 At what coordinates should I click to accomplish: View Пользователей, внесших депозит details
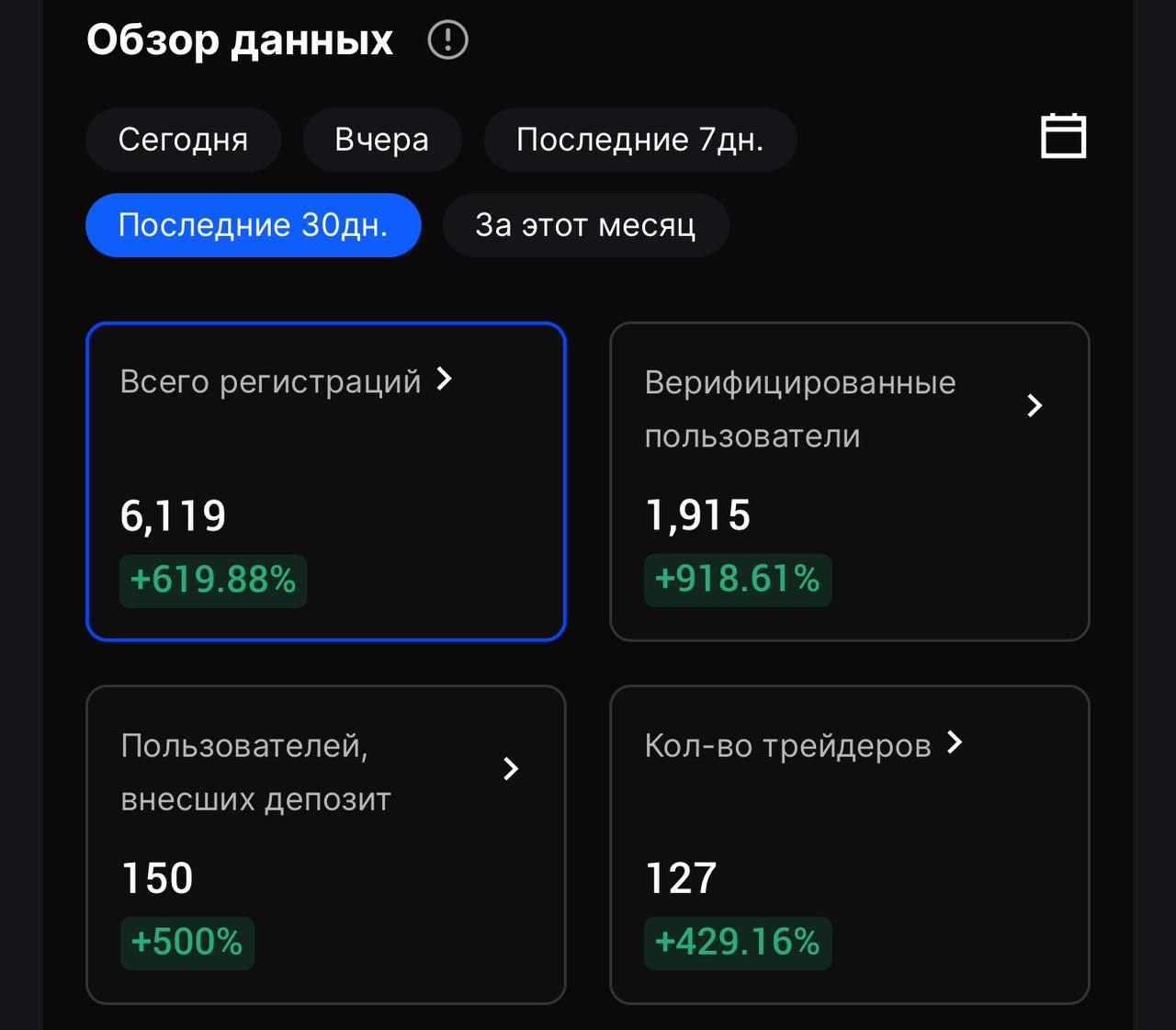point(326,844)
